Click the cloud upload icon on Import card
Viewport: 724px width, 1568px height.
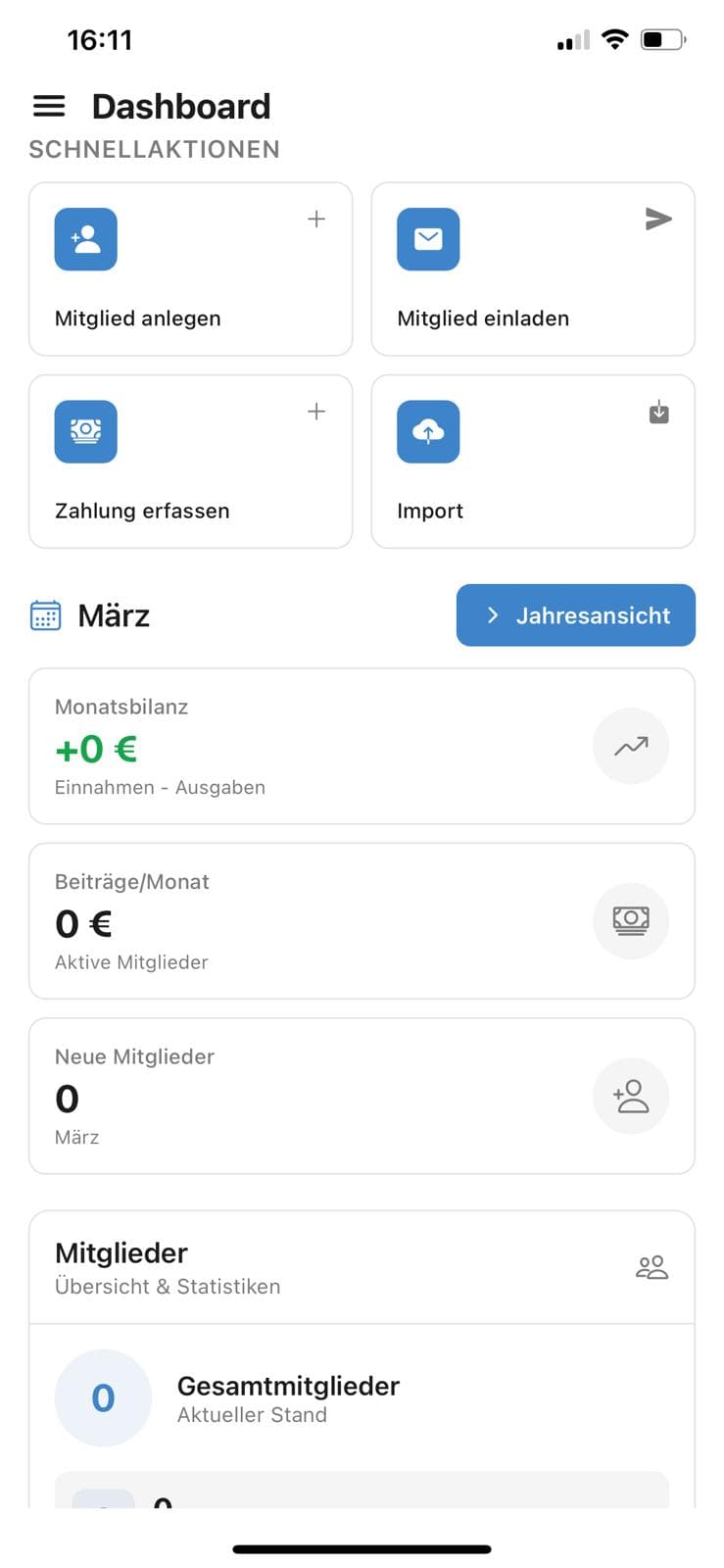coord(428,431)
